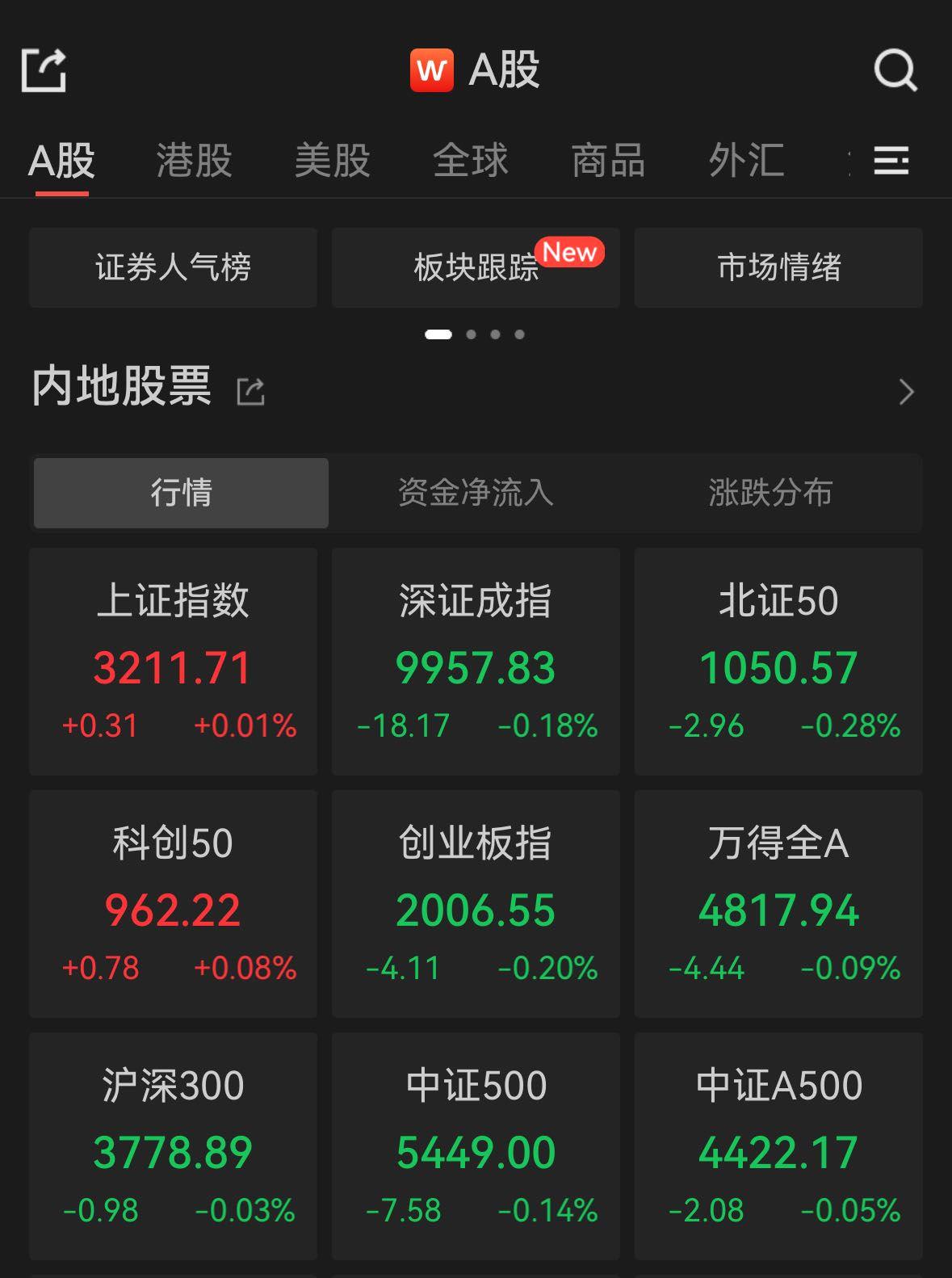Switch to 资金净流入 segment

[x=476, y=493]
